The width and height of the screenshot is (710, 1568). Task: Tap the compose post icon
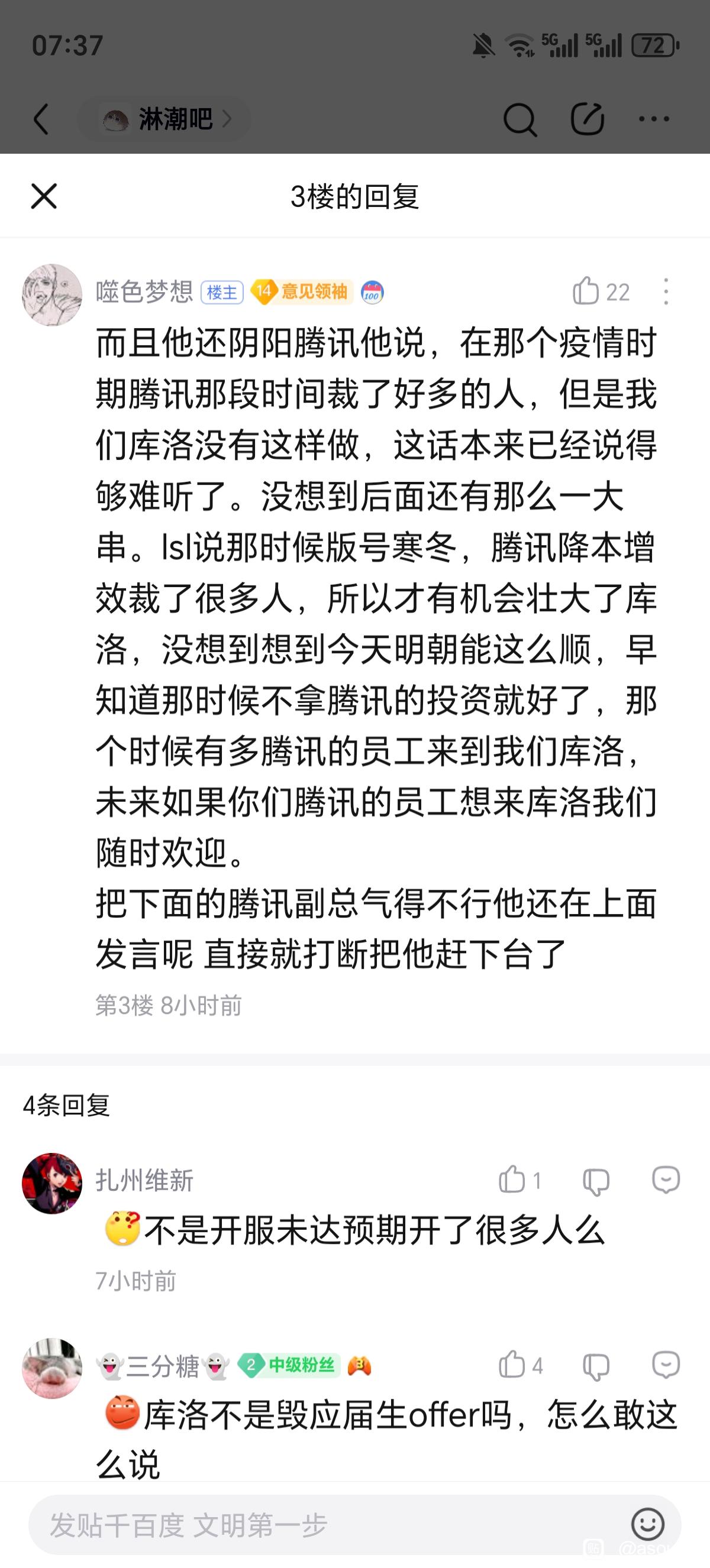588,118
